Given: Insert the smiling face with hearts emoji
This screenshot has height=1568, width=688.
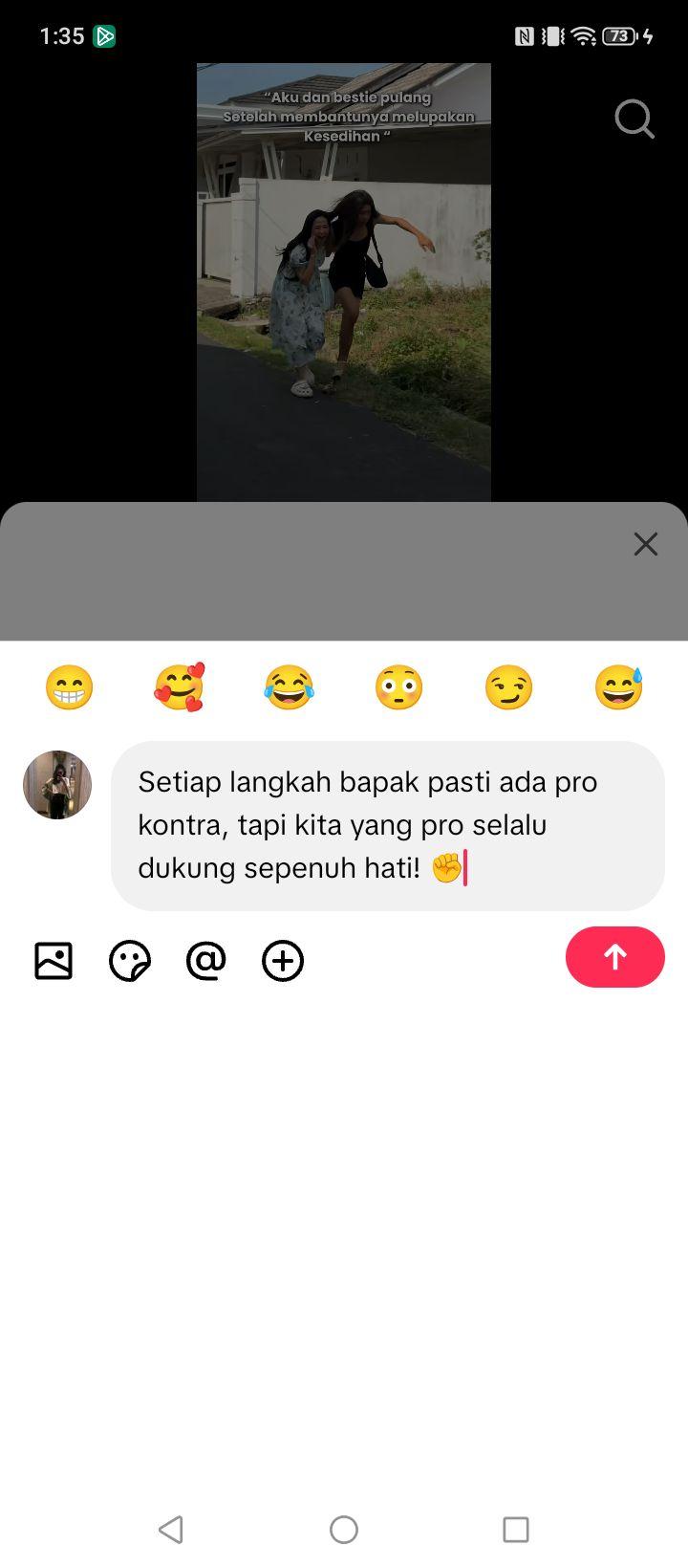Looking at the screenshot, I should [x=180, y=687].
